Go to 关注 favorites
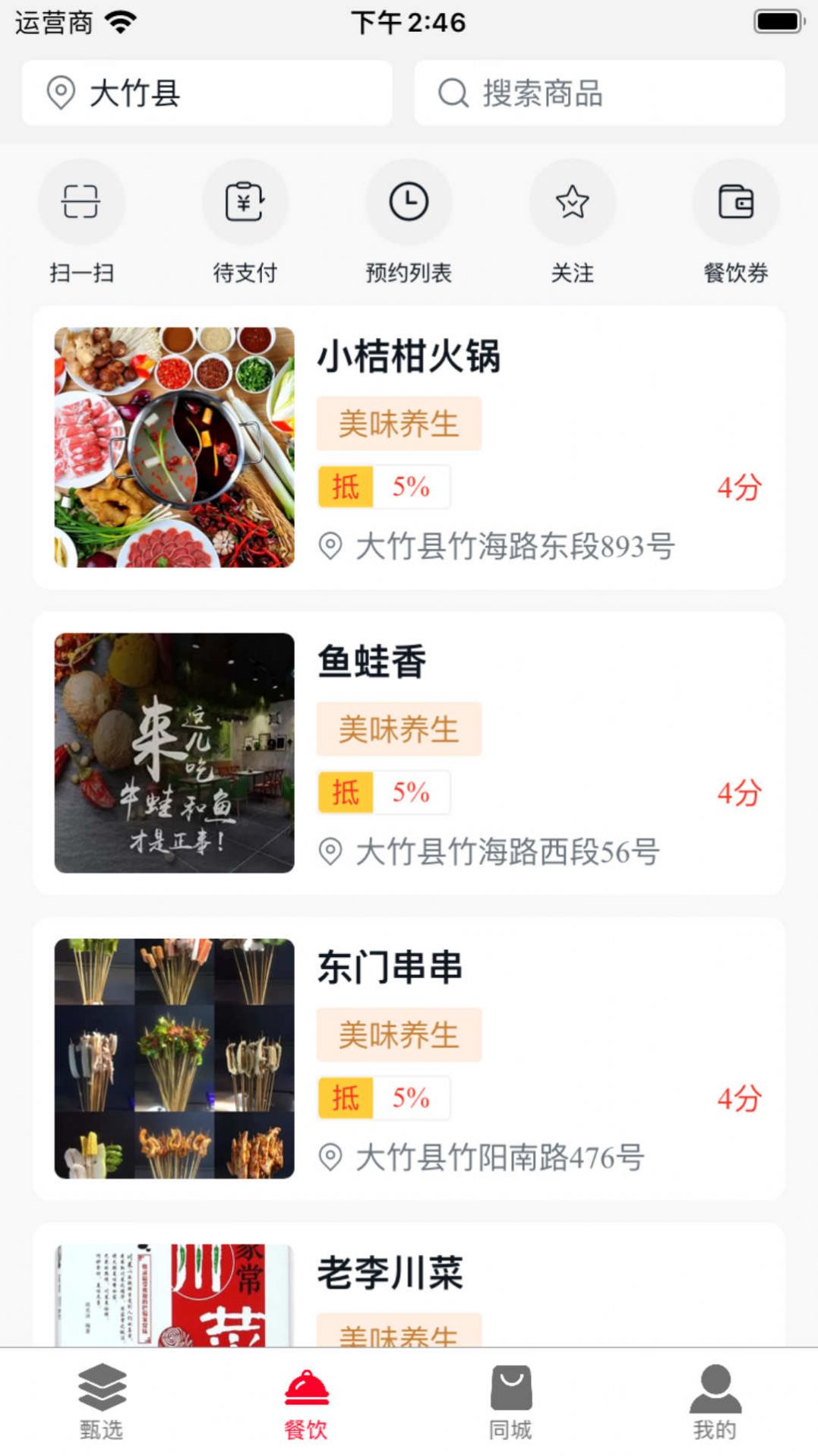 [572, 221]
